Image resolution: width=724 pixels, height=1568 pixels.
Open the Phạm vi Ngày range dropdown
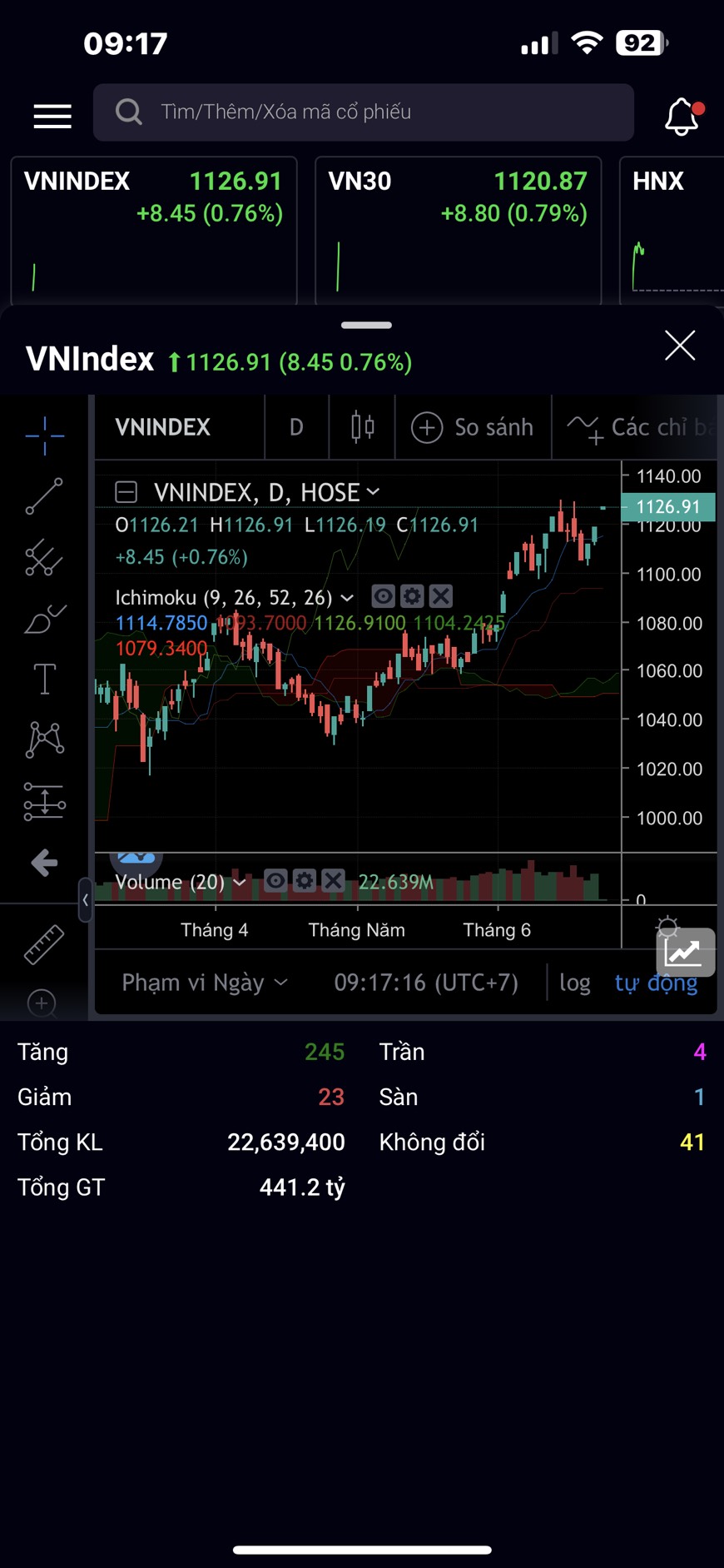pyautogui.click(x=205, y=983)
